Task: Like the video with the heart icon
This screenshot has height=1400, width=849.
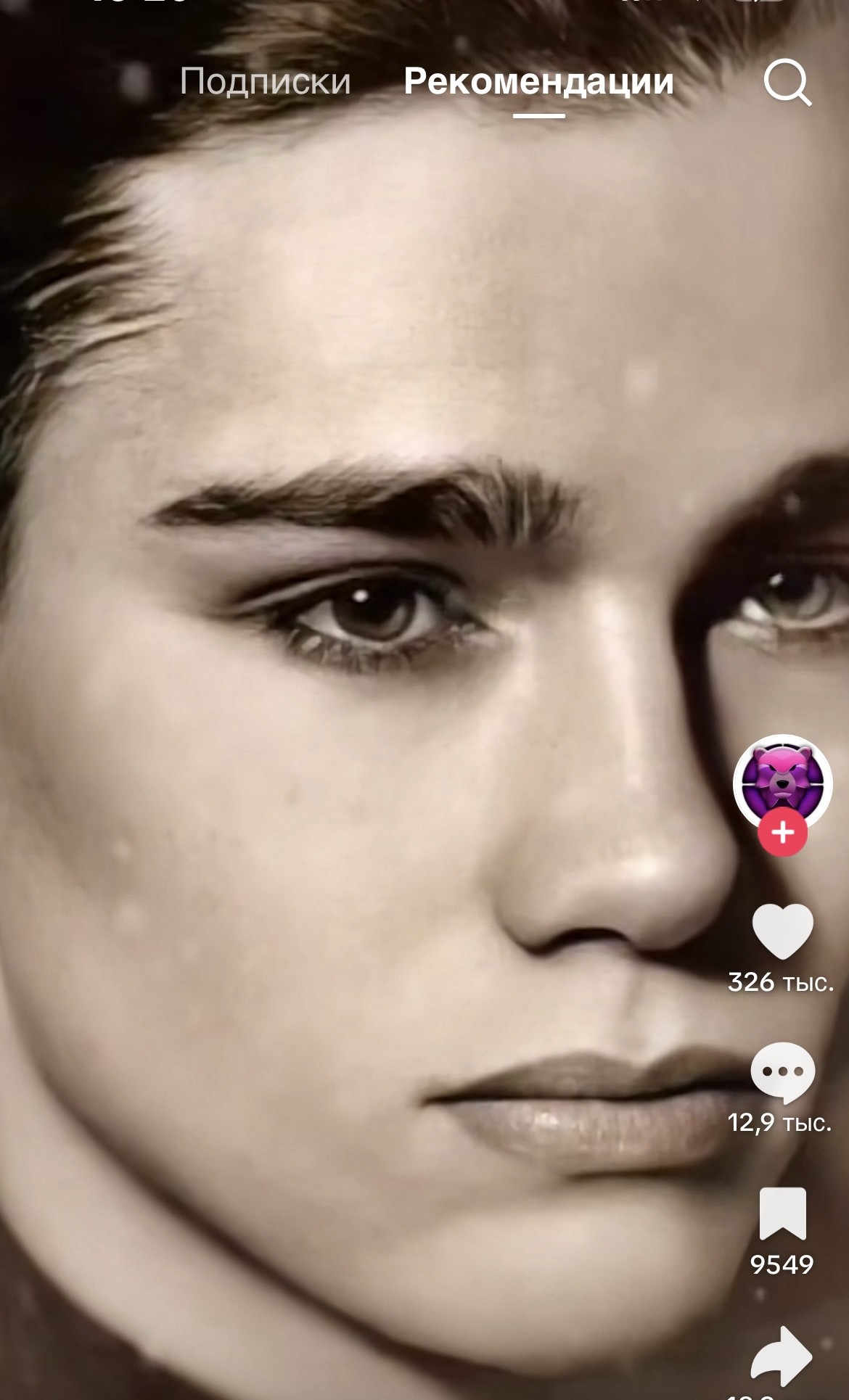Action: click(x=782, y=931)
